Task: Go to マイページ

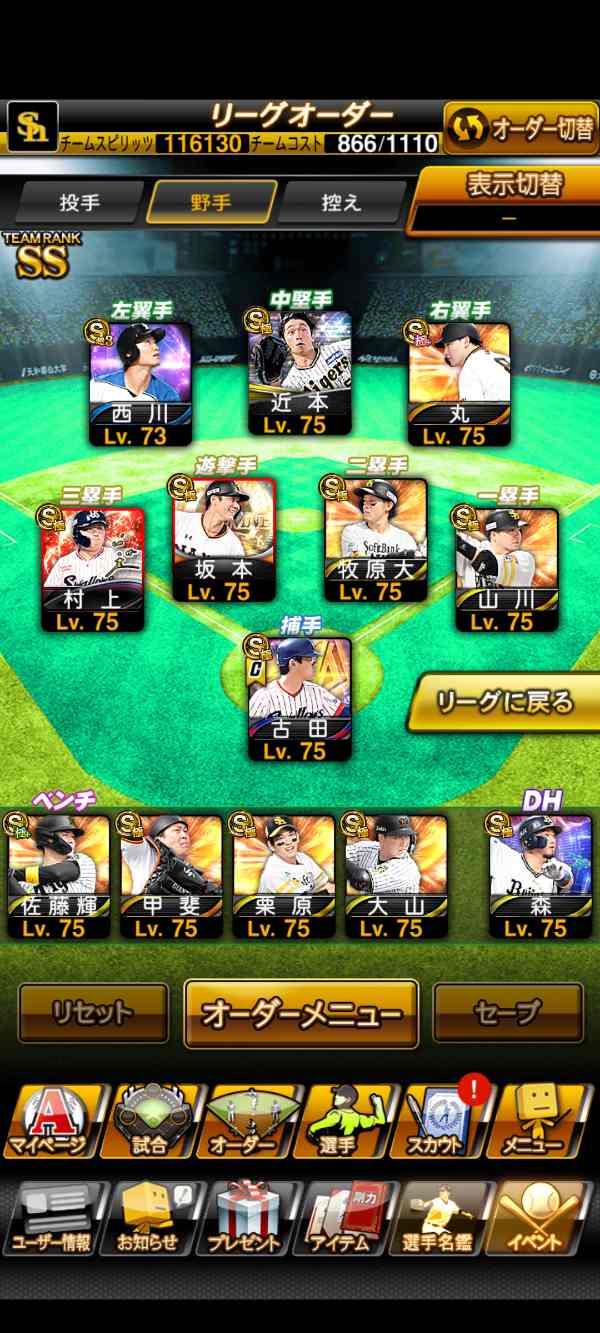Action: [x=49, y=1120]
